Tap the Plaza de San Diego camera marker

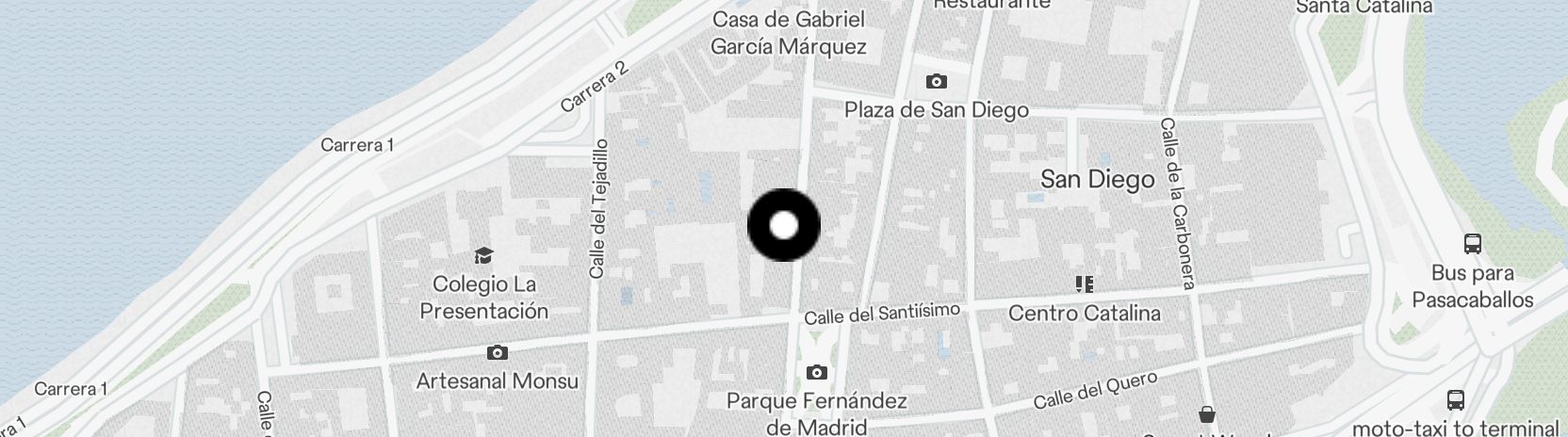[x=936, y=82]
